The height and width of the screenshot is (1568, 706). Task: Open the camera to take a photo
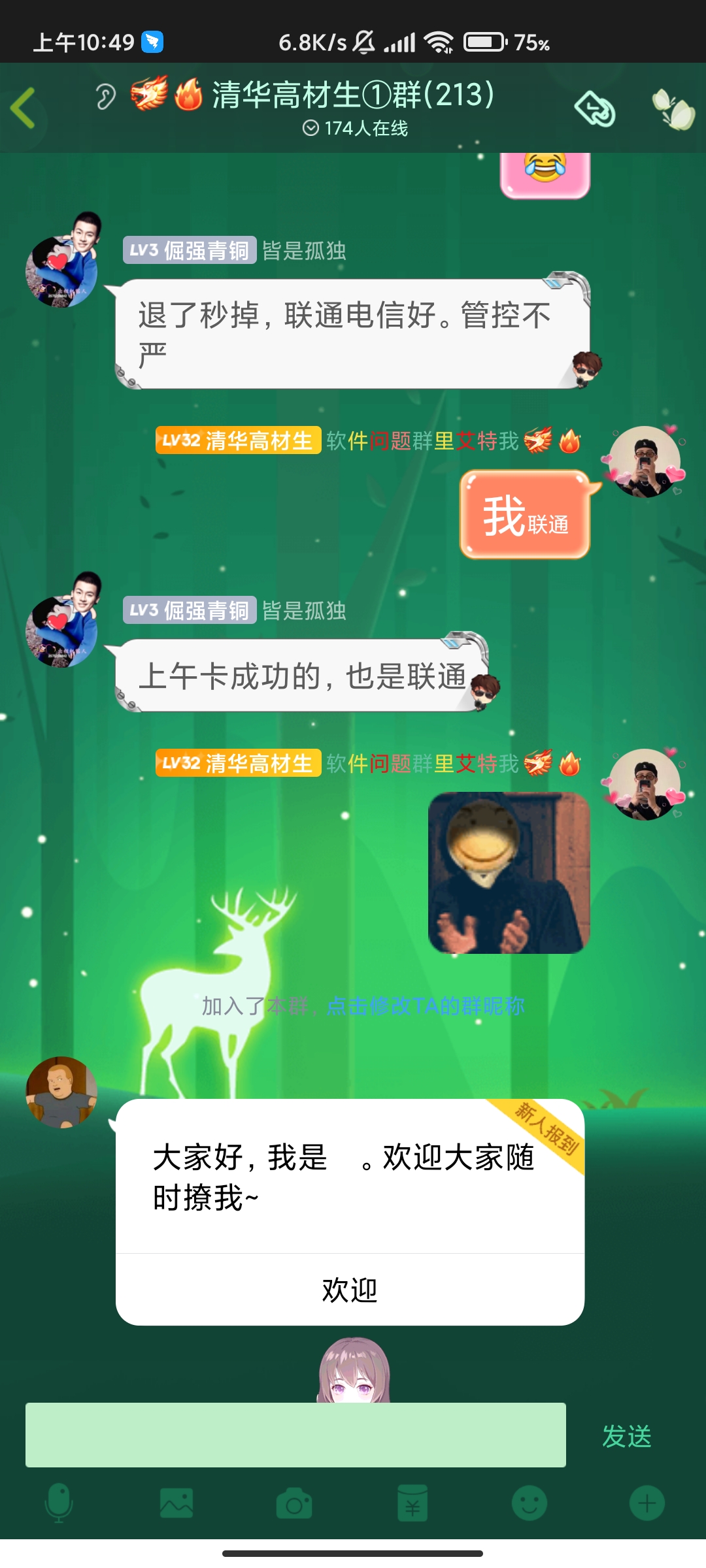pyautogui.click(x=294, y=1503)
